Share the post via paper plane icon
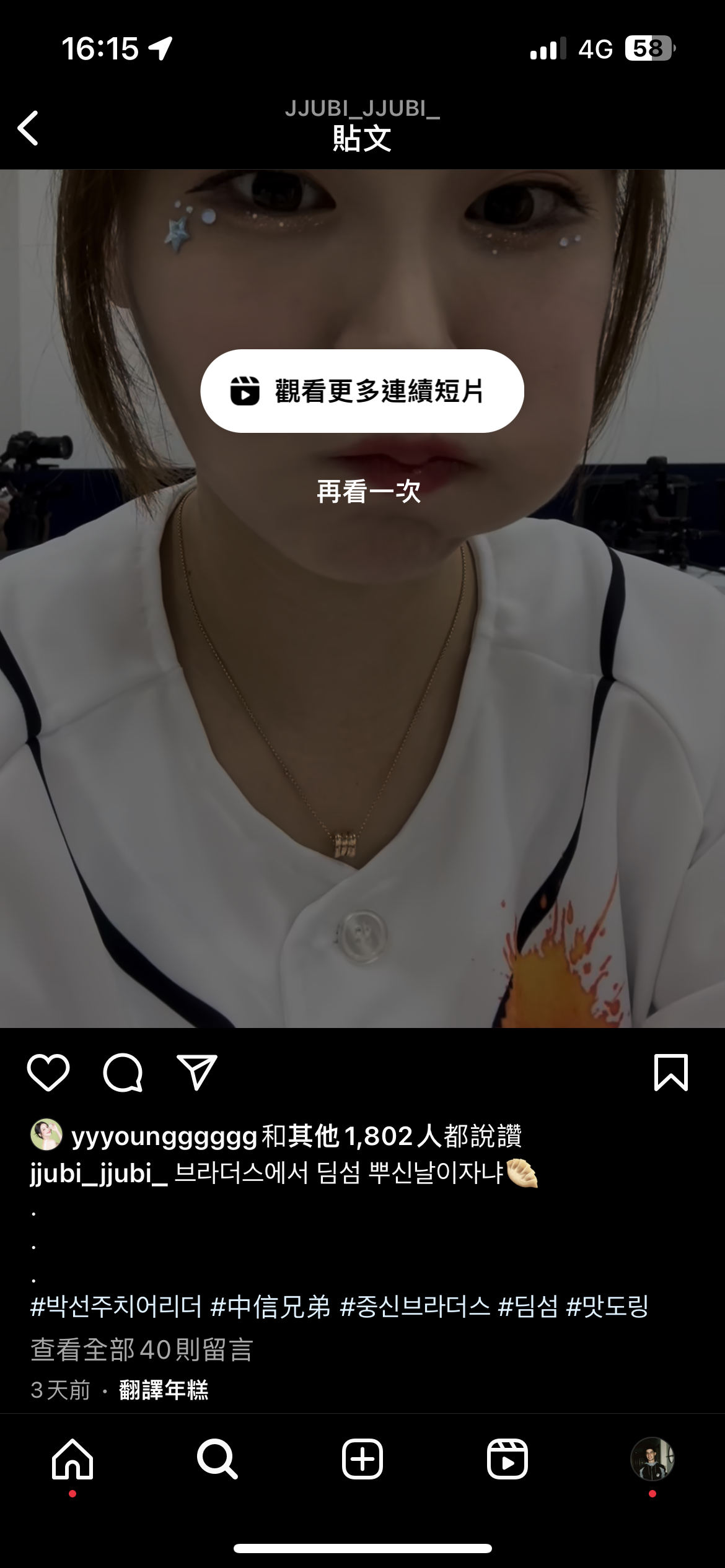 [x=197, y=1073]
